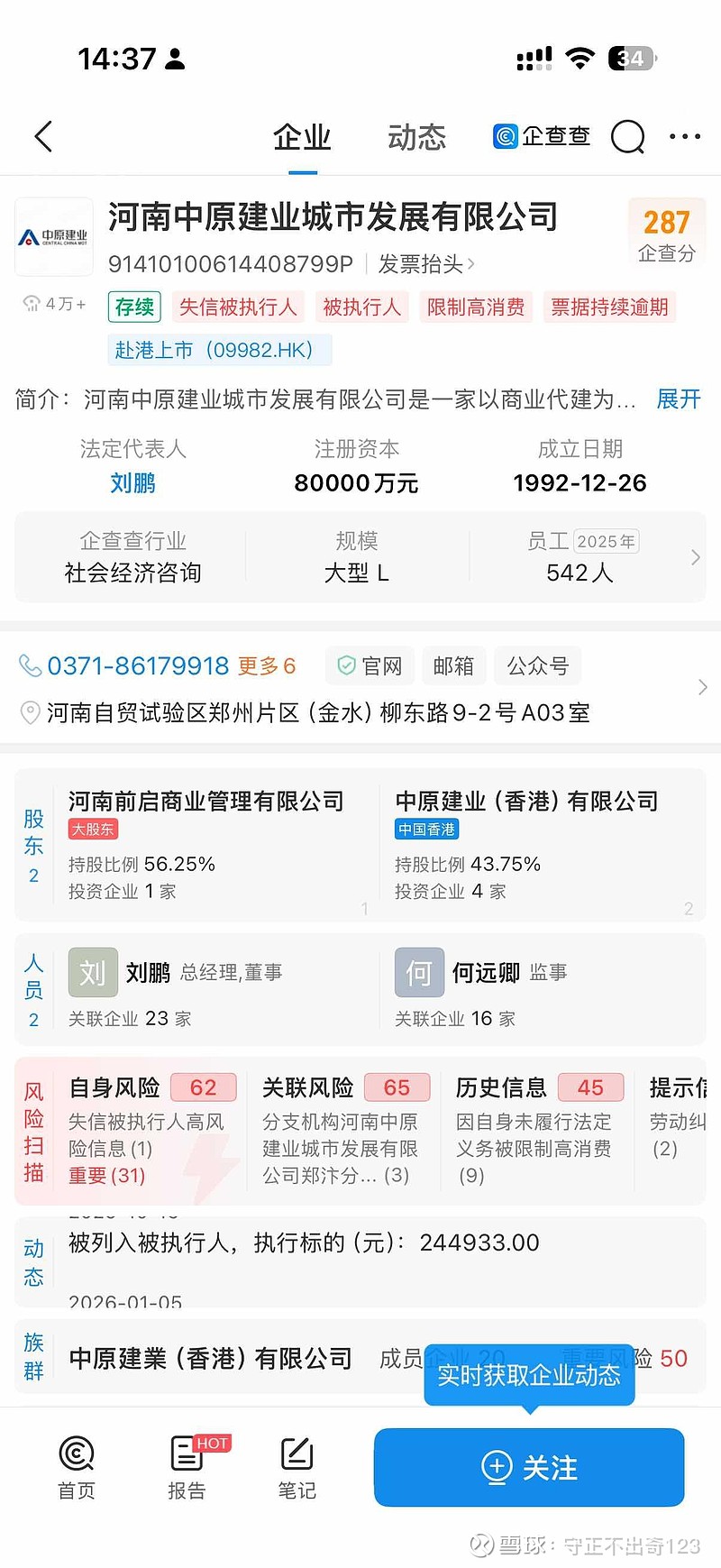The height and width of the screenshot is (1568, 721).
Task: Tap the back arrow in the header
Action: click(x=42, y=135)
